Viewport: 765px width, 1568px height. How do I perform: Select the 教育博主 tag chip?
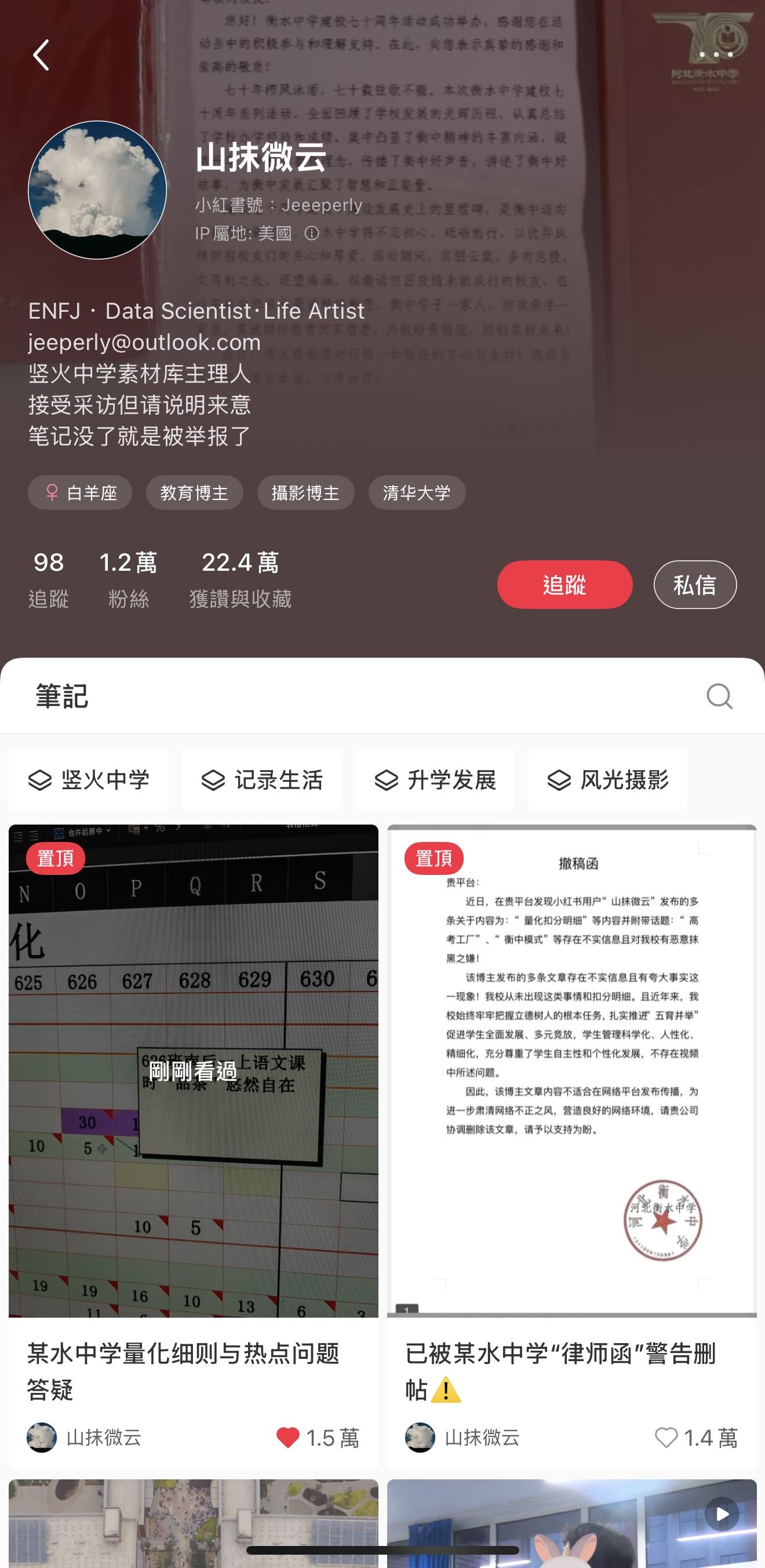point(194,493)
